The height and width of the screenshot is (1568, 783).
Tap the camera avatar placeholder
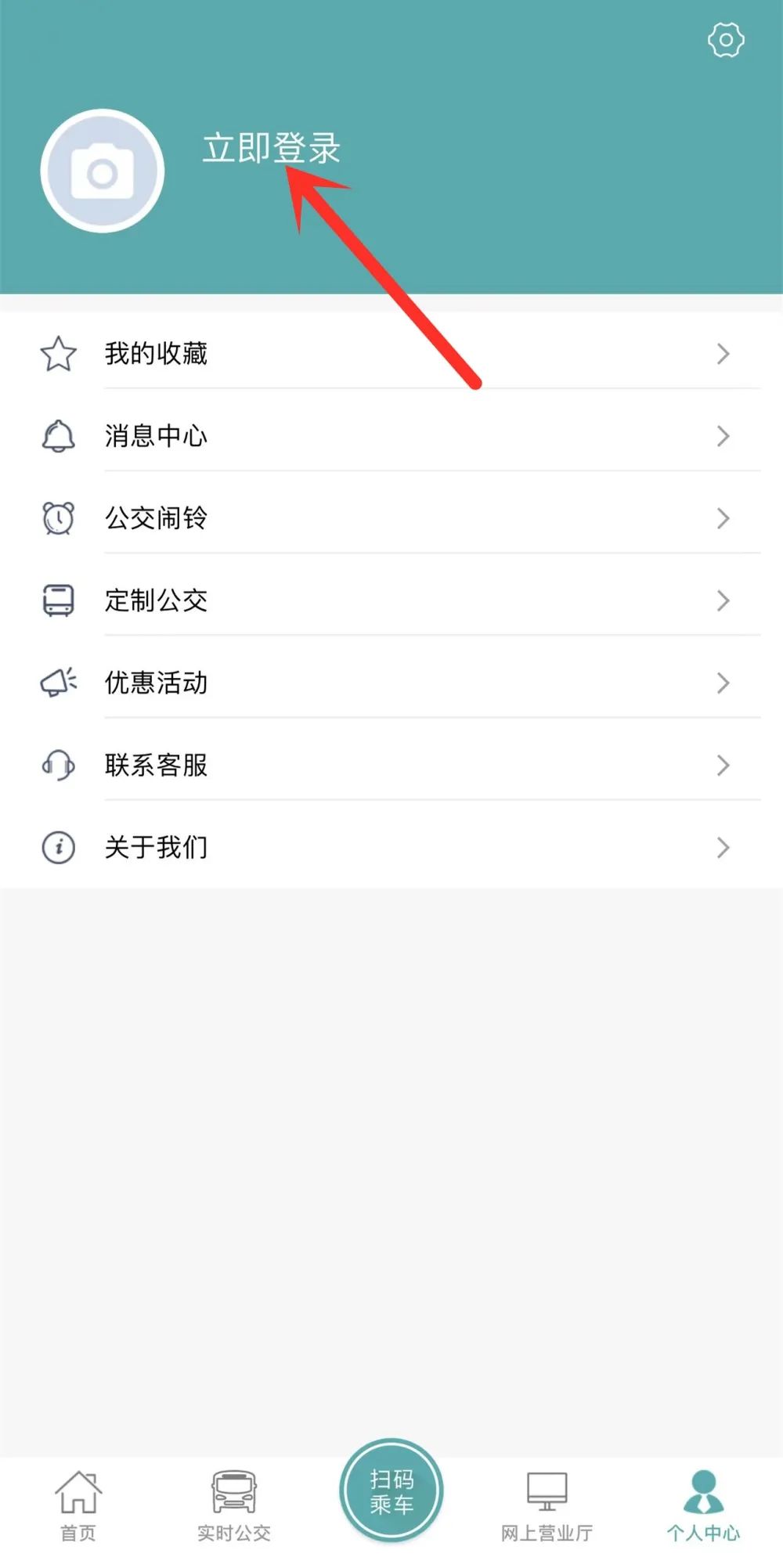click(100, 171)
